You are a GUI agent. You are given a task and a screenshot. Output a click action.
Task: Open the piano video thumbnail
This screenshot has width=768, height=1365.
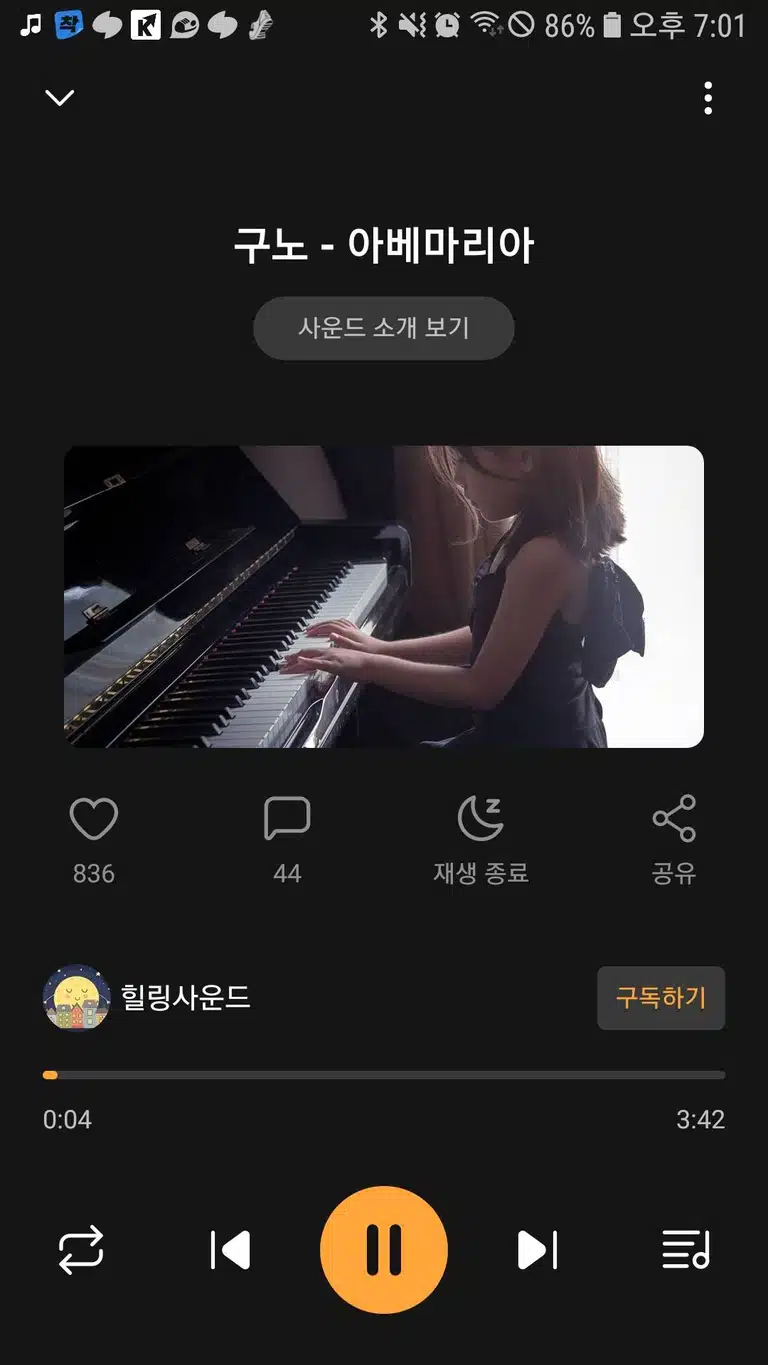coord(384,597)
